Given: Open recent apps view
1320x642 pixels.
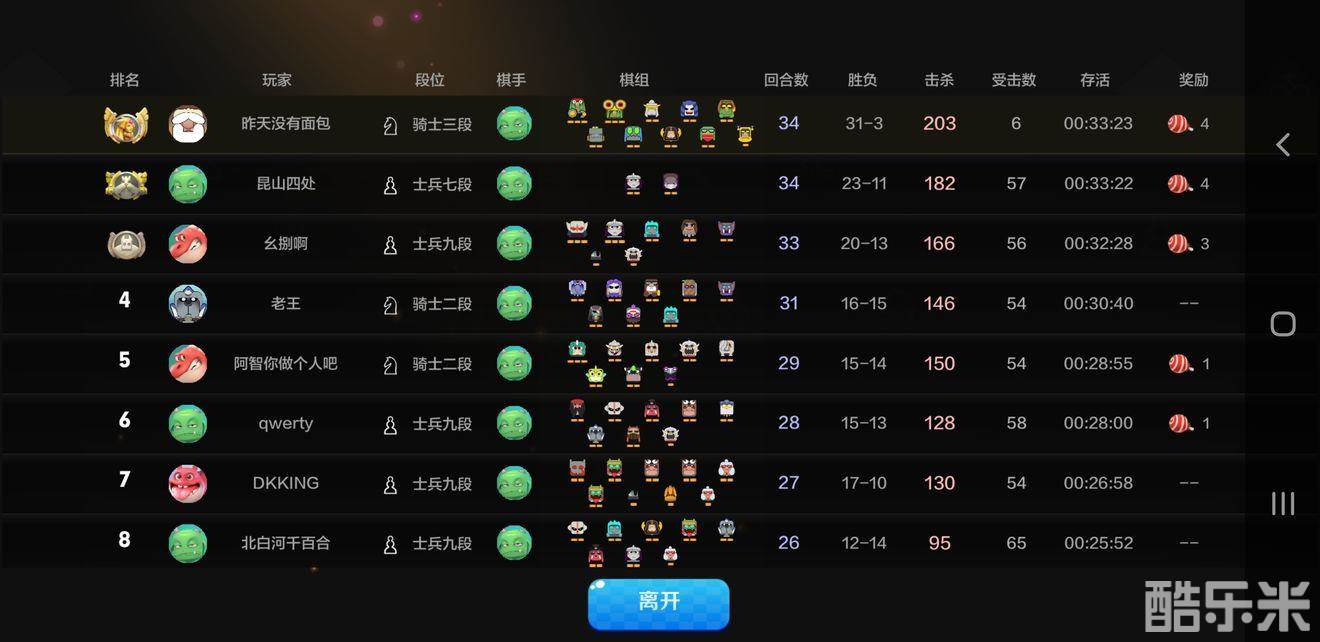Looking at the screenshot, I should (1282, 503).
